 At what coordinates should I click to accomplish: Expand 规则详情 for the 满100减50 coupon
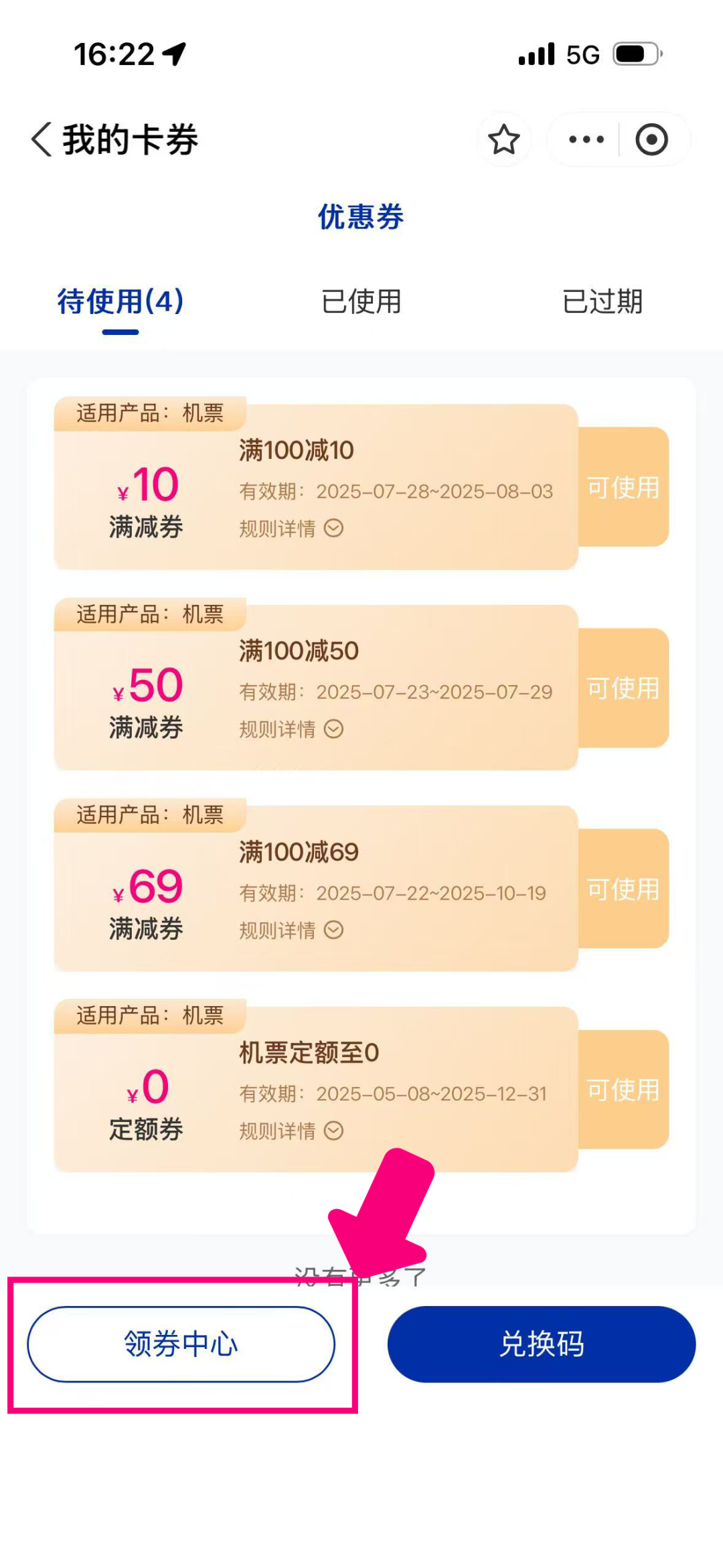pyautogui.click(x=291, y=729)
